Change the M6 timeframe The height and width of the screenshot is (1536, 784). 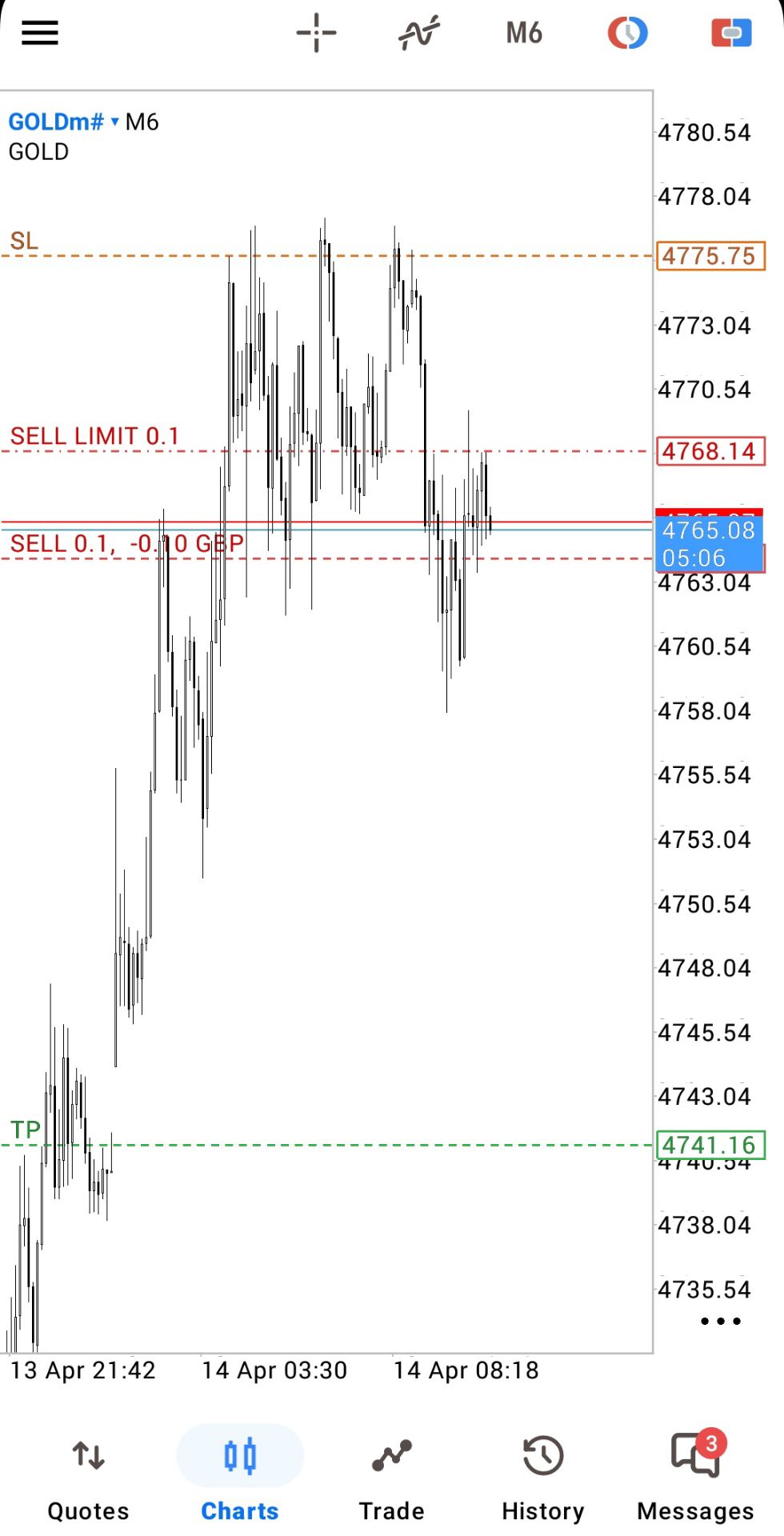[x=524, y=33]
